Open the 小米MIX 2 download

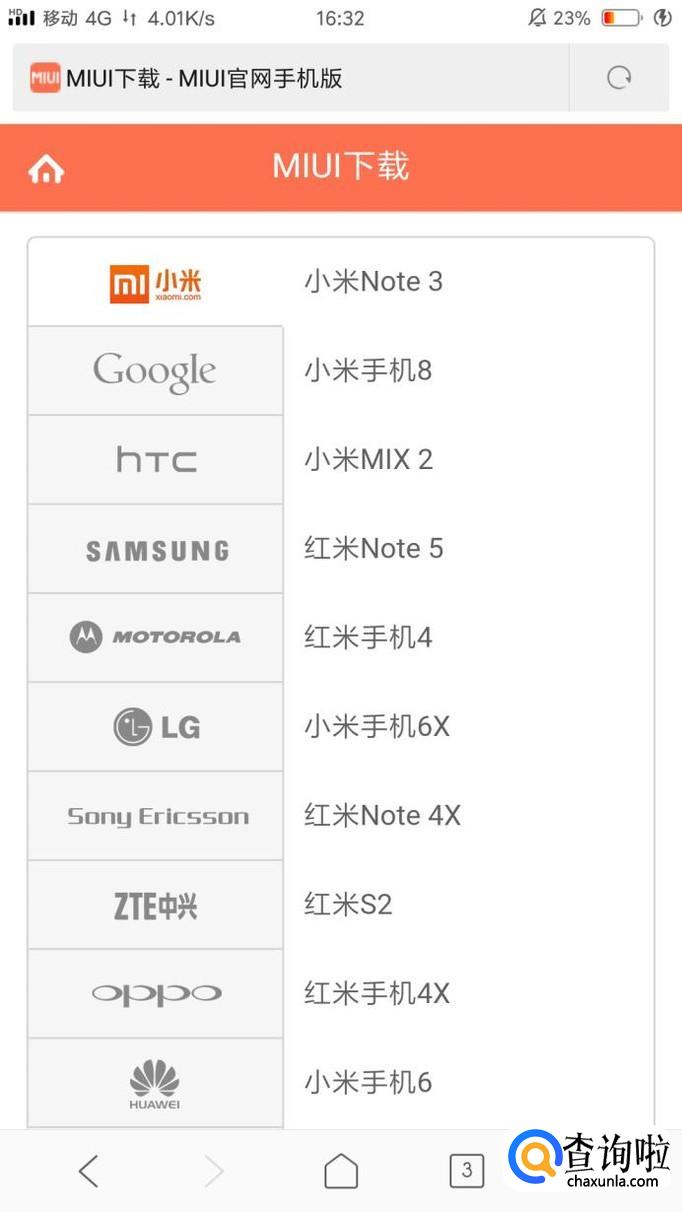pos(369,460)
